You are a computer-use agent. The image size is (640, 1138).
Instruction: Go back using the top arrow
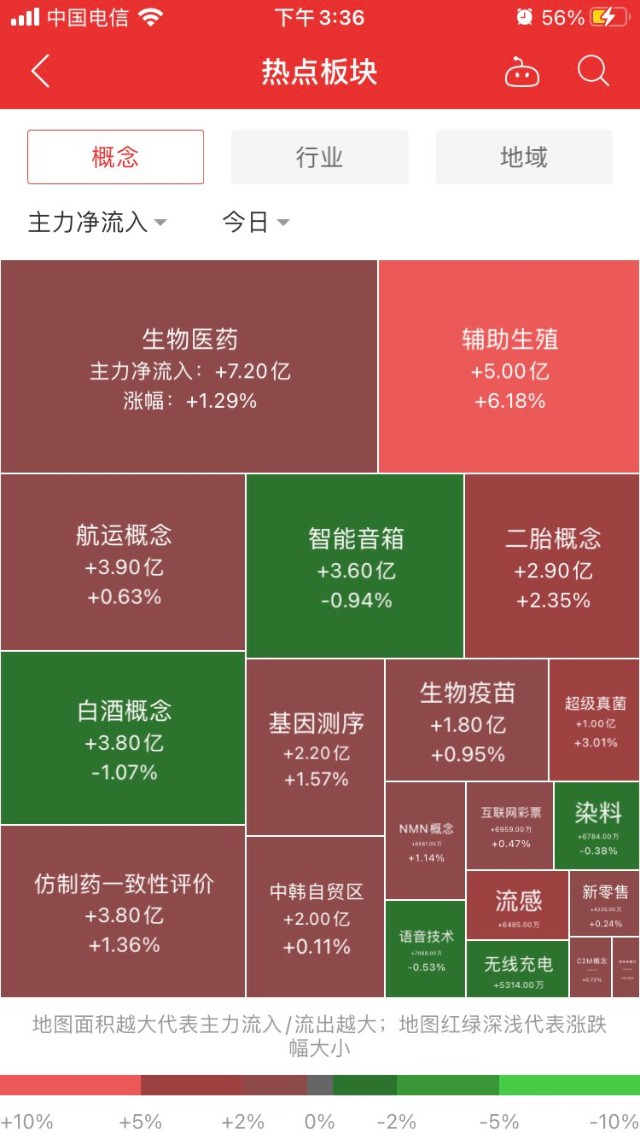click(x=41, y=72)
